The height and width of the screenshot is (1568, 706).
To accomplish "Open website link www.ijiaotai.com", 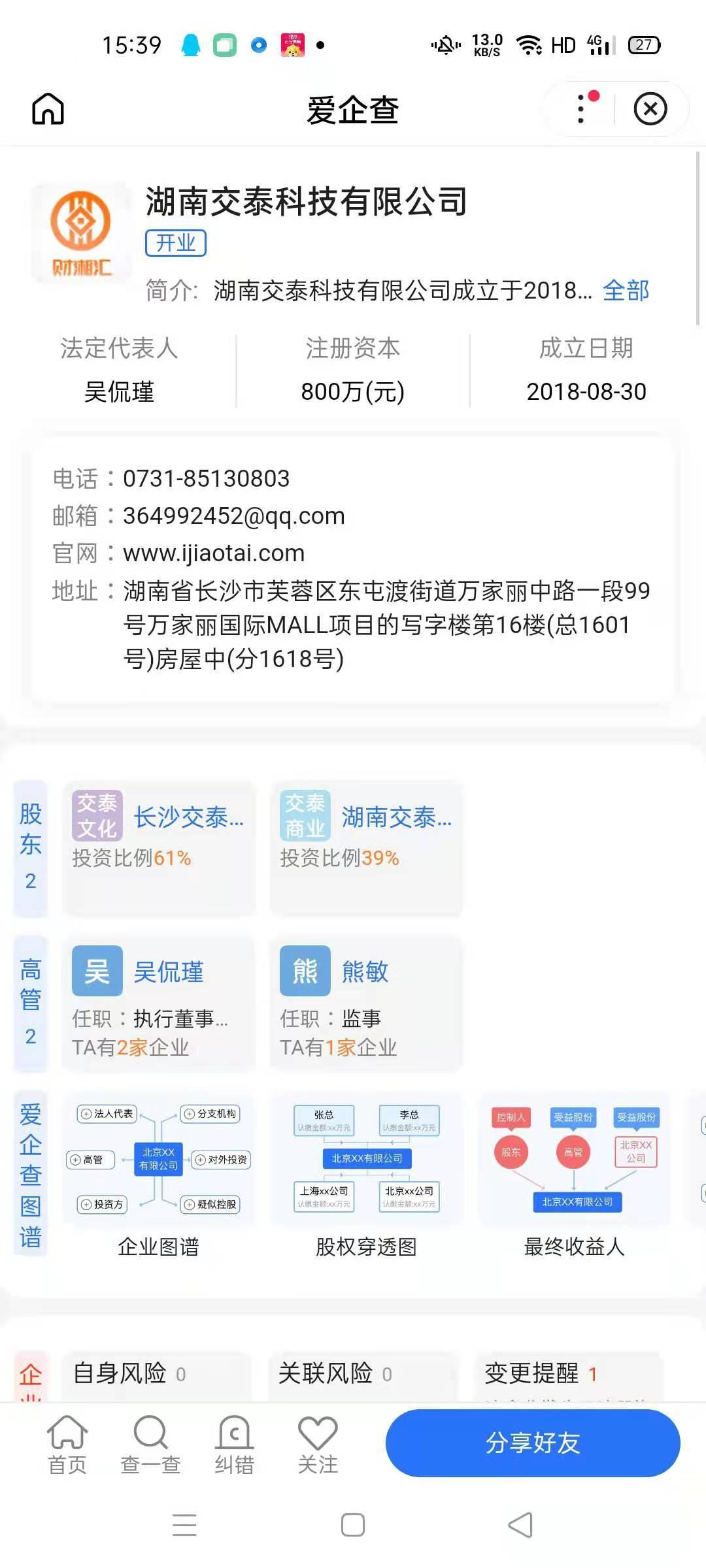I will [x=214, y=553].
